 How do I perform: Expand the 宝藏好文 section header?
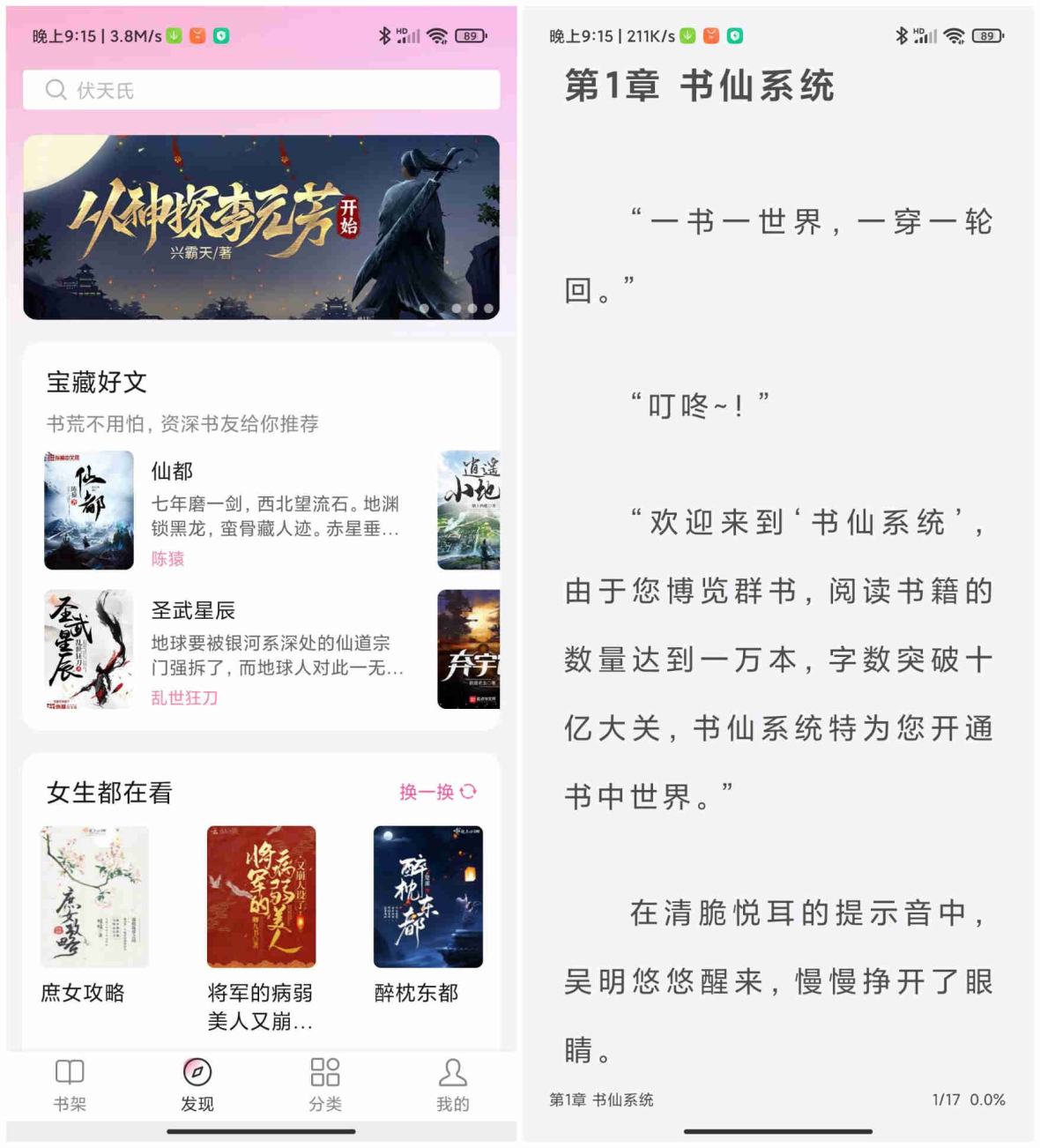tap(97, 384)
